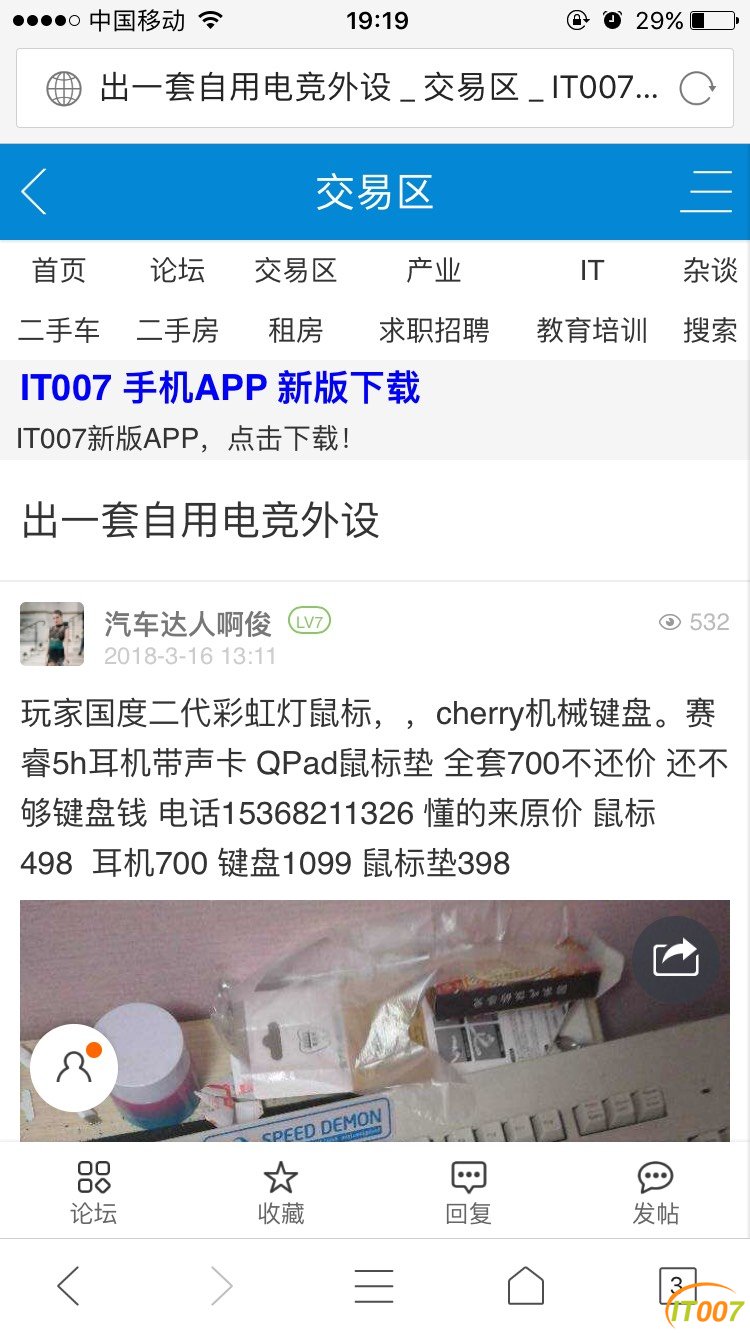Open the 杂谈 section
This screenshot has height=1334, width=750.
click(710, 270)
